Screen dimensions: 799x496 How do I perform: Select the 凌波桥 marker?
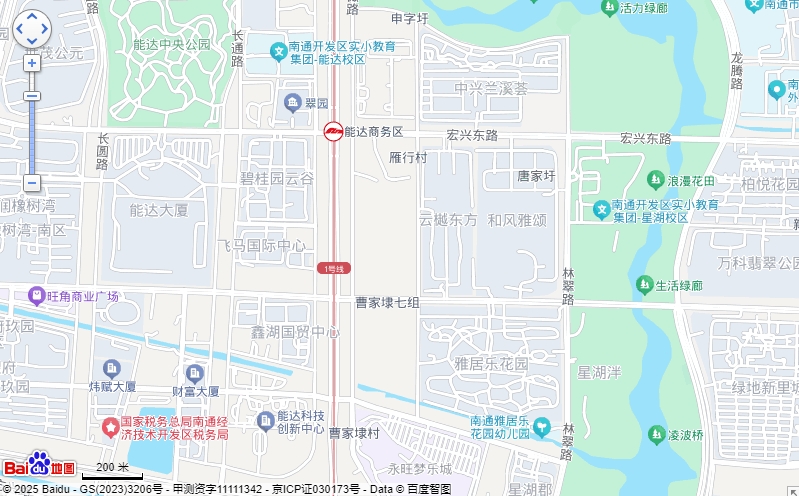[x=656, y=434]
